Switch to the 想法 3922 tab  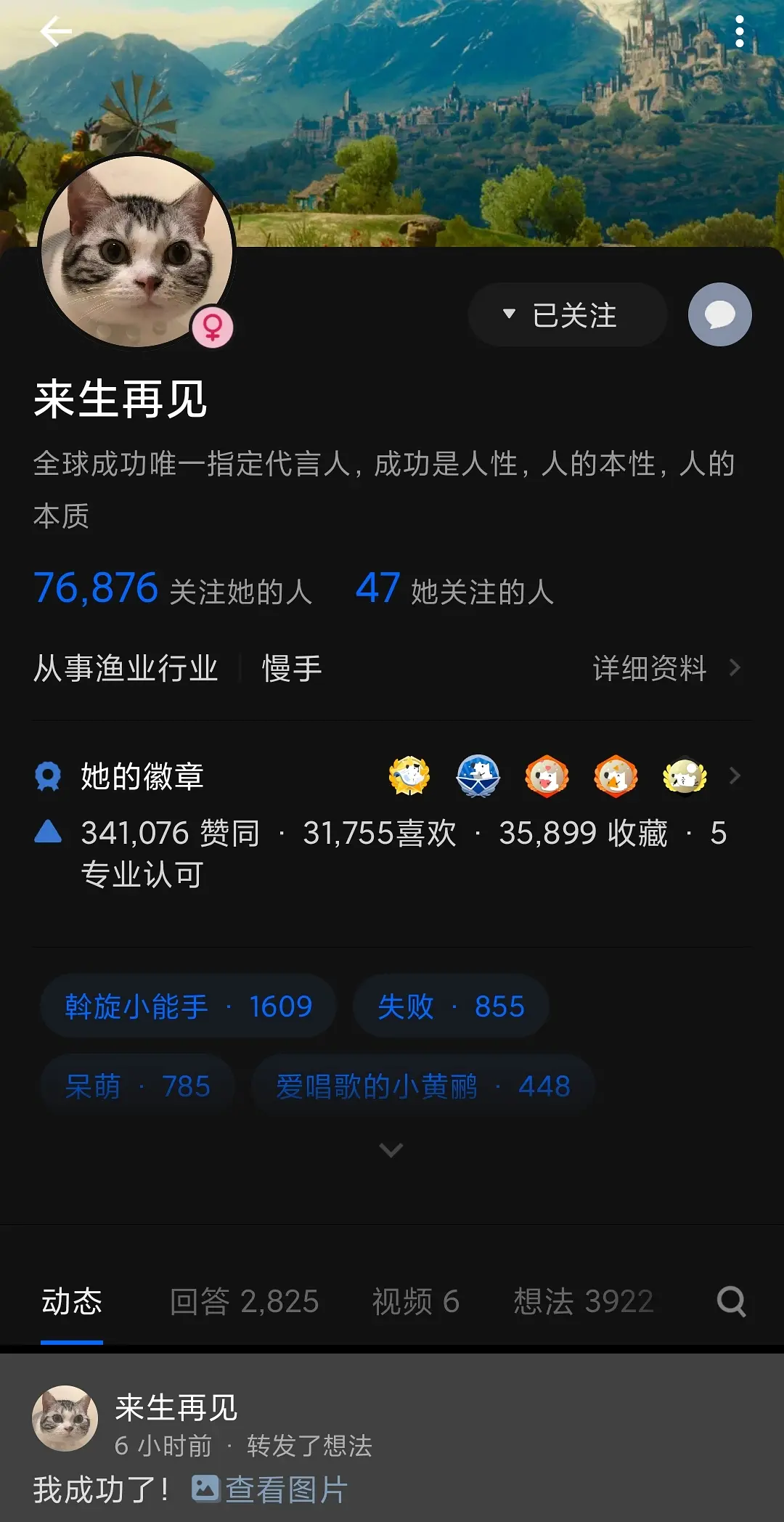583,1301
